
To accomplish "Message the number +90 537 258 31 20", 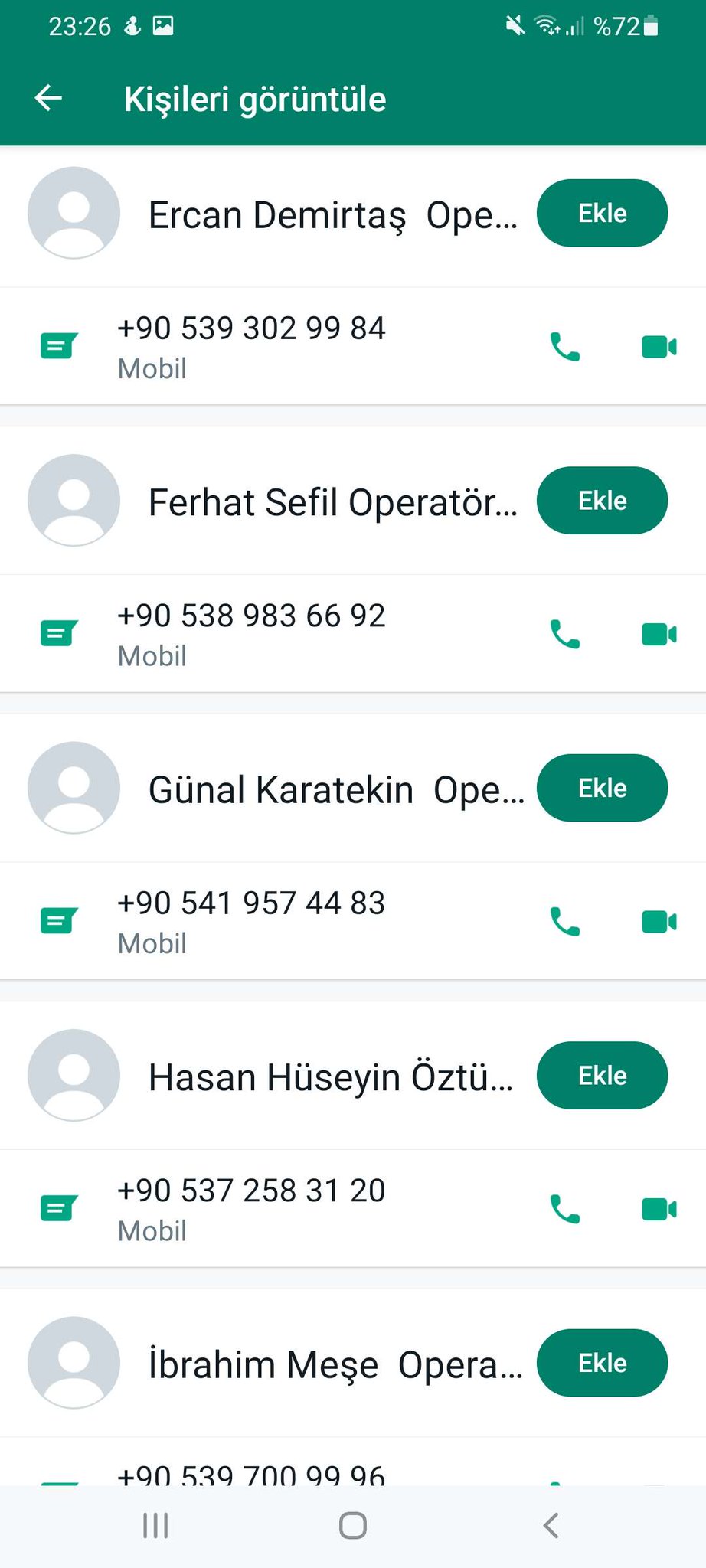I will [59, 1209].
